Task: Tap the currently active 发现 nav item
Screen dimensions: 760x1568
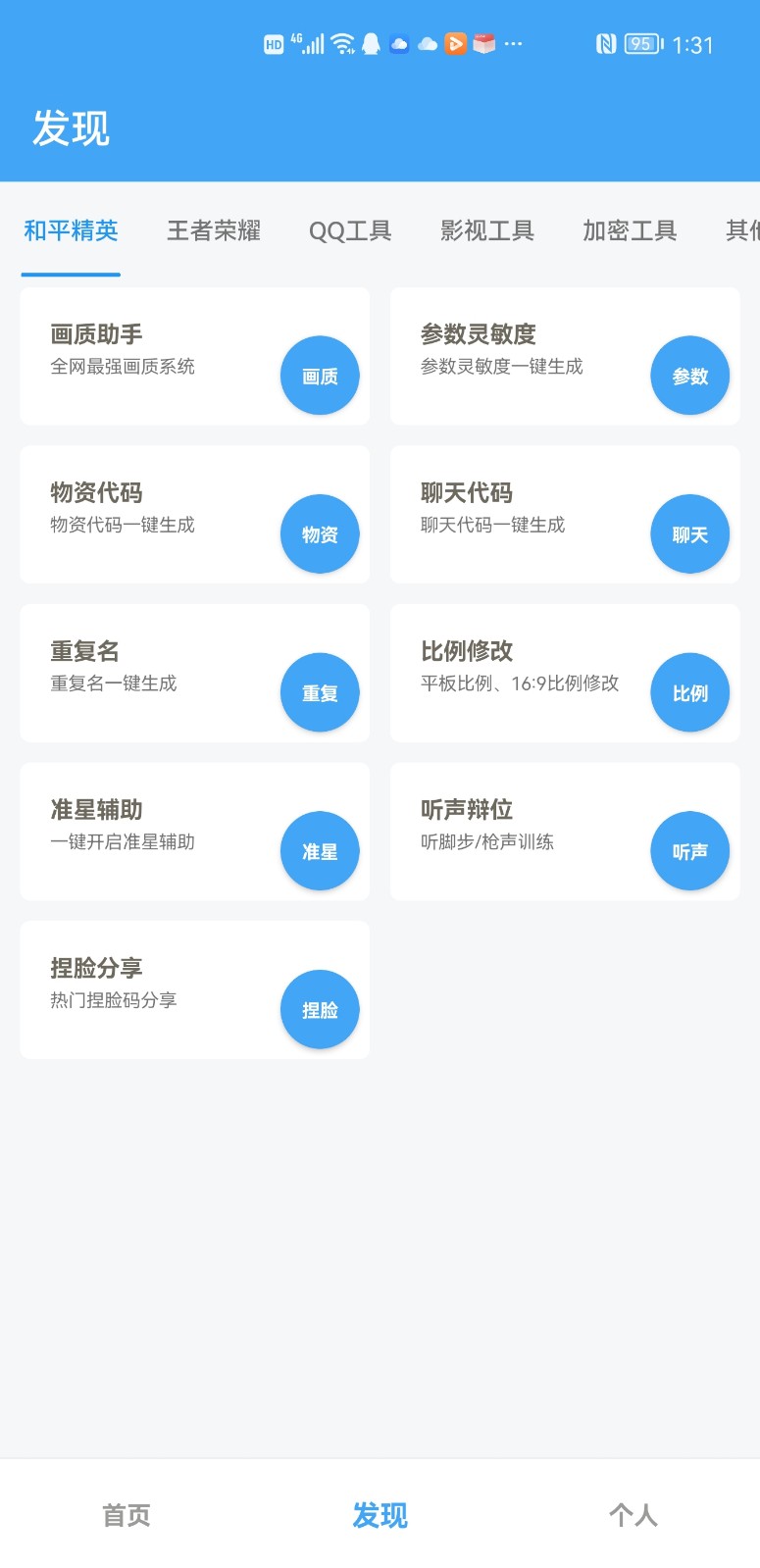Action: (379, 1516)
